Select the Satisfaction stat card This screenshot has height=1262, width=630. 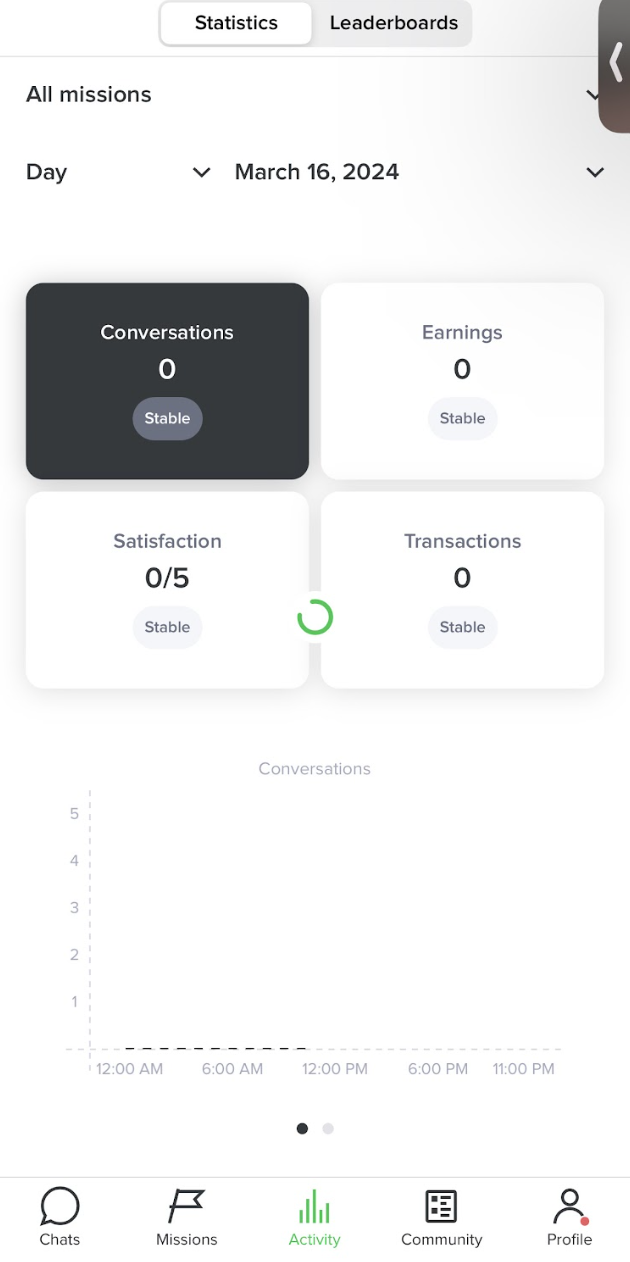[x=167, y=589]
